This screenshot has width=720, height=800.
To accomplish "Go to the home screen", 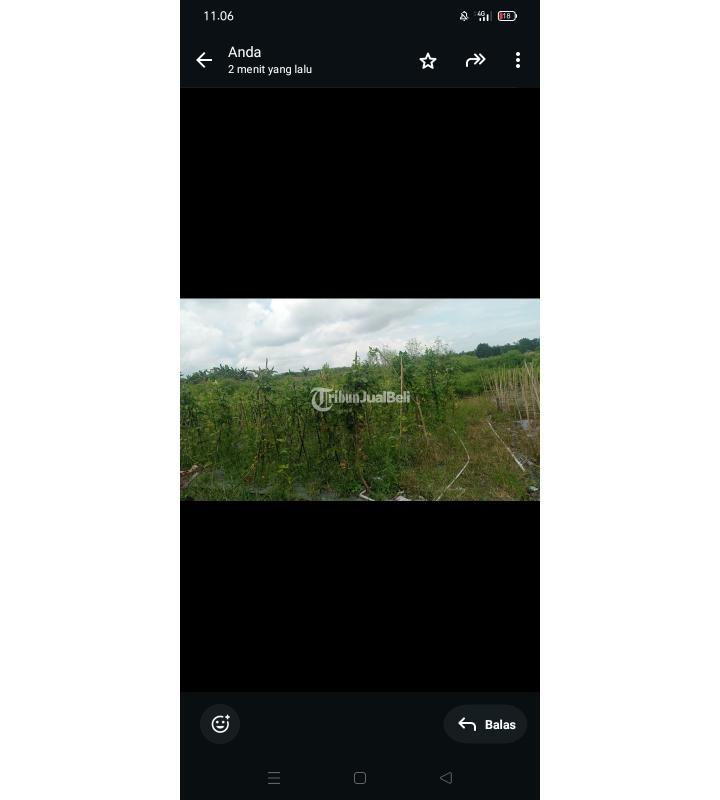I will pyautogui.click(x=360, y=778).
